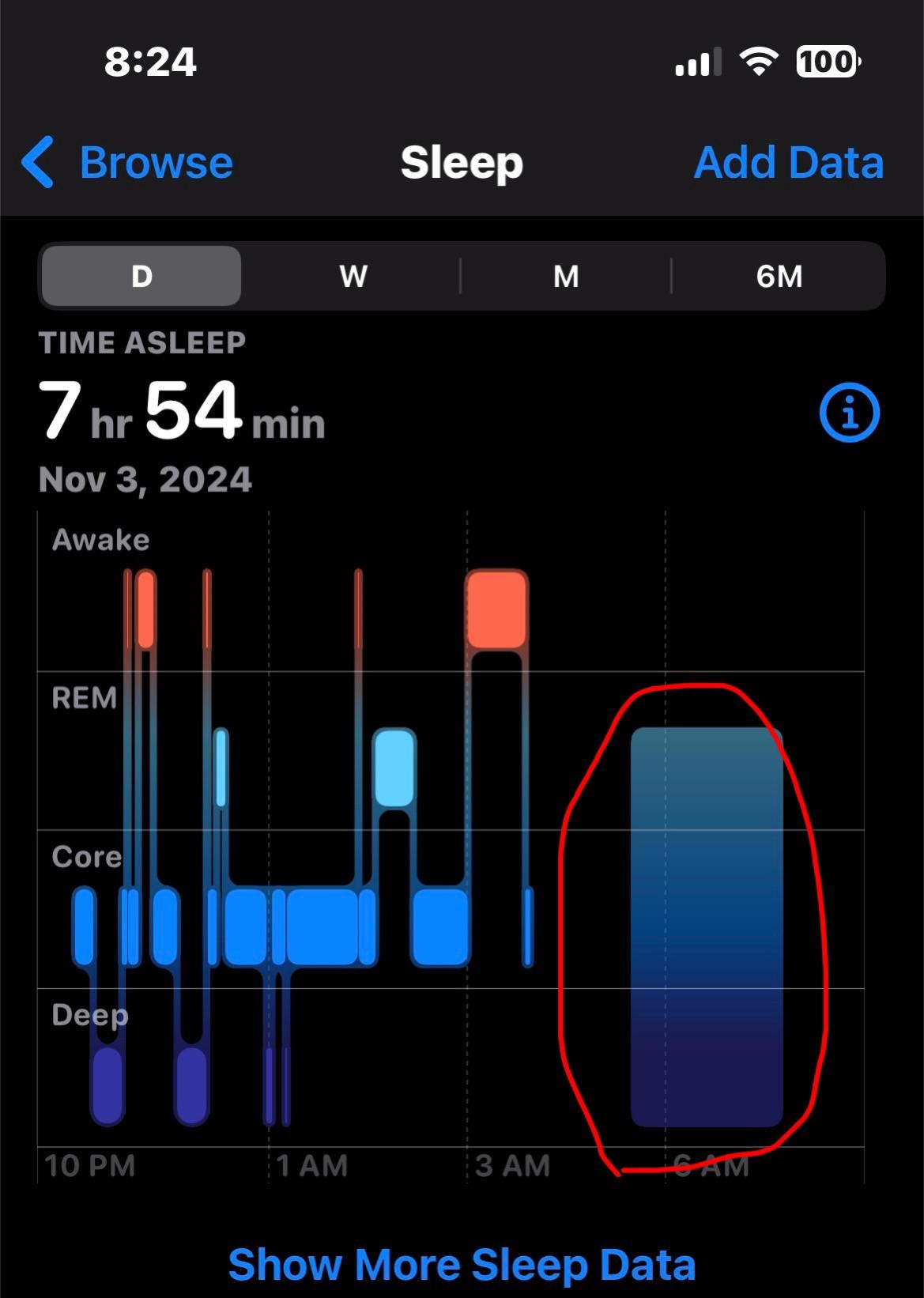
Task: Tap the 7 hr 54 min value
Action: [180, 413]
